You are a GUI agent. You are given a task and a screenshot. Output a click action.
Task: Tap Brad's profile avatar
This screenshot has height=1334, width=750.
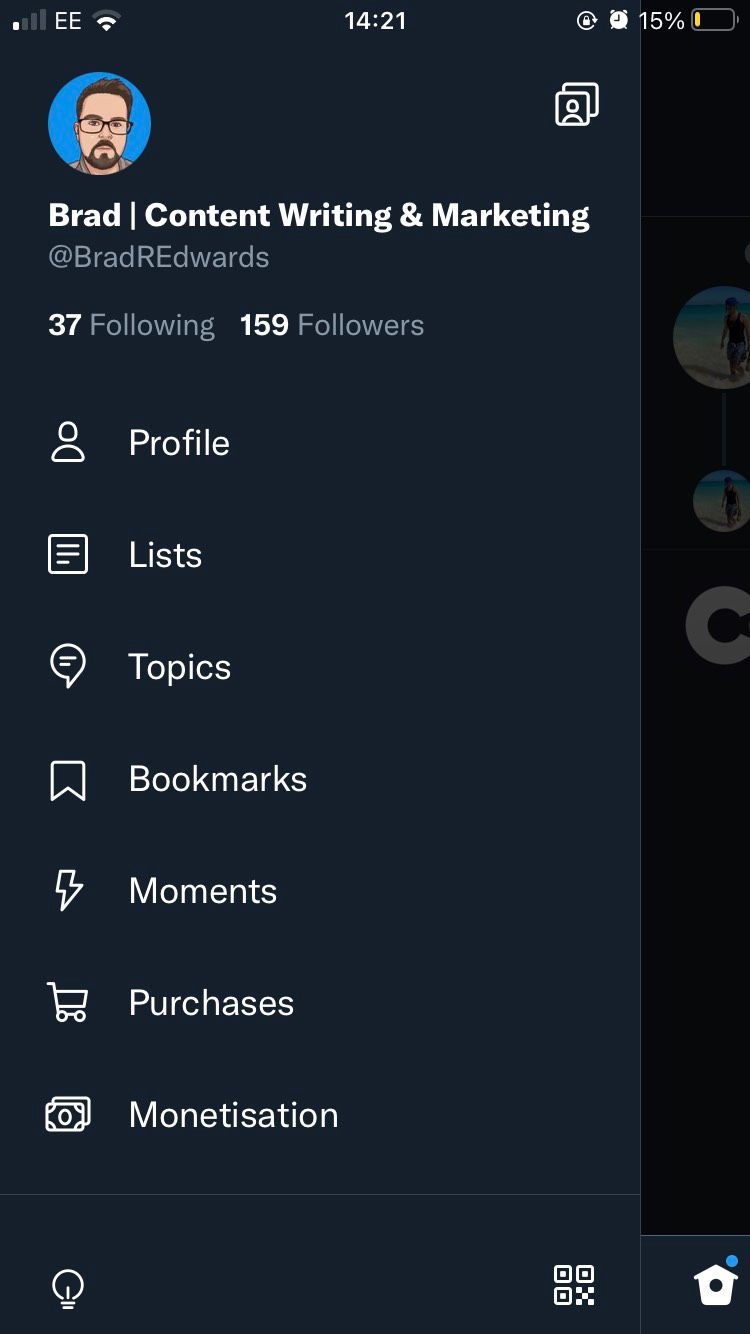click(99, 124)
